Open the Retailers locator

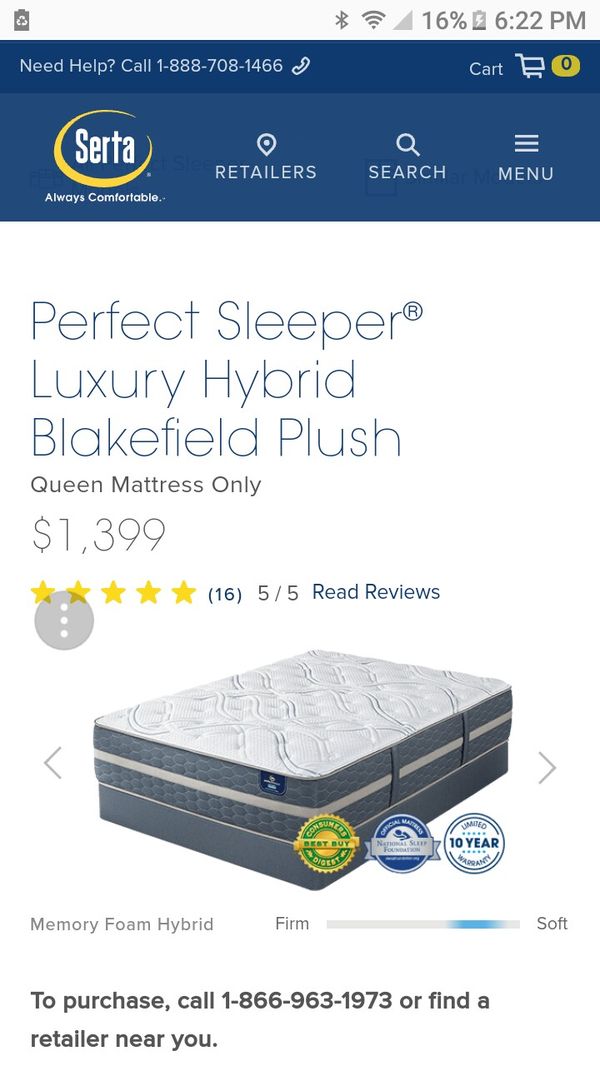point(266,157)
